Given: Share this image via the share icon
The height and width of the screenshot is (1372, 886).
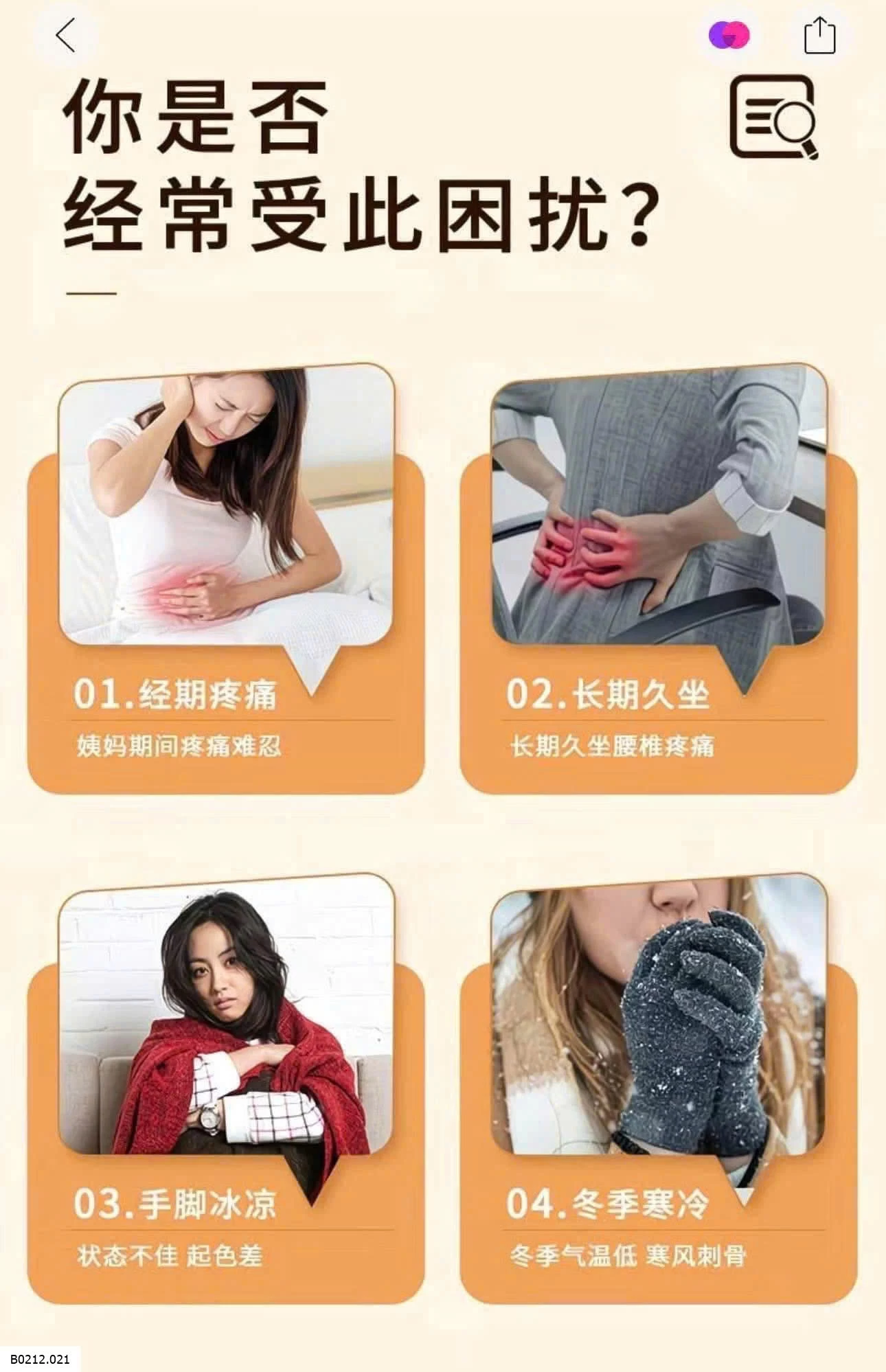Looking at the screenshot, I should [x=819, y=35].
